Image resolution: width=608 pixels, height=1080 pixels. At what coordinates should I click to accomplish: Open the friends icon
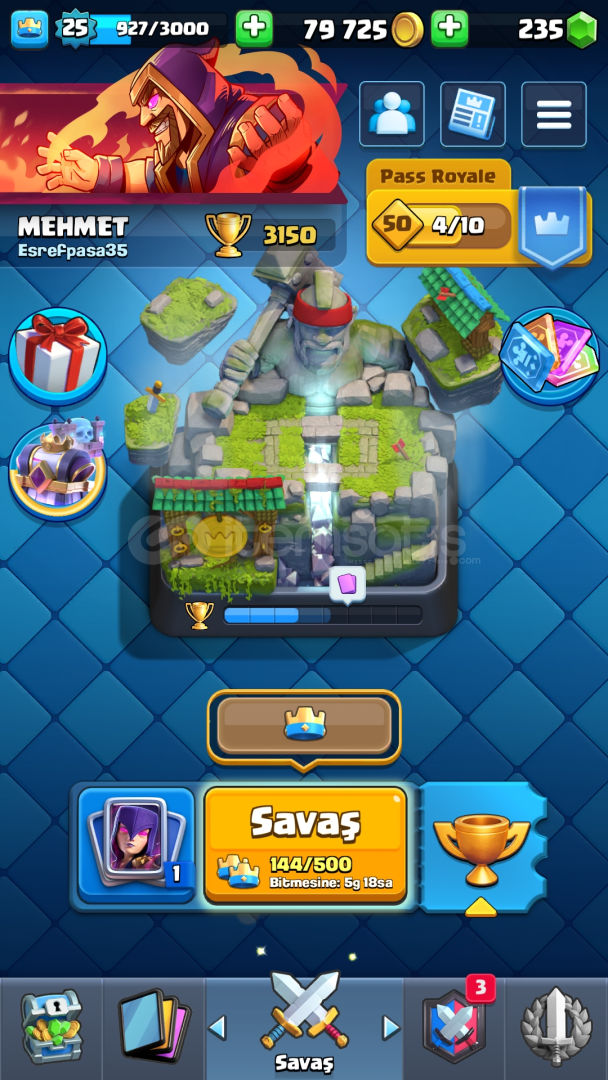[391, 114]
